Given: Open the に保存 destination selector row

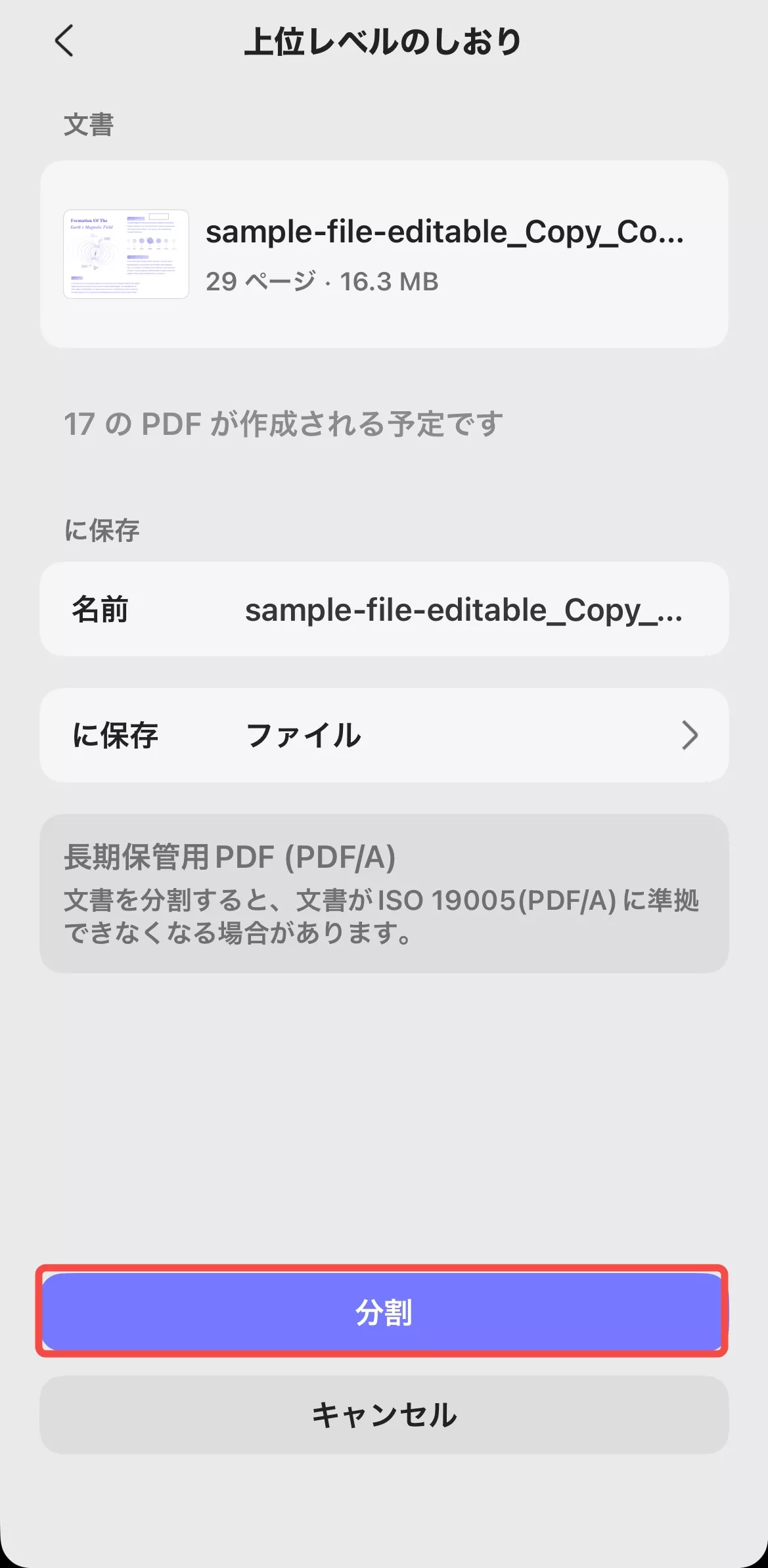Looking at the screenshot, I should pyautogui.click(x=384, y=735).
